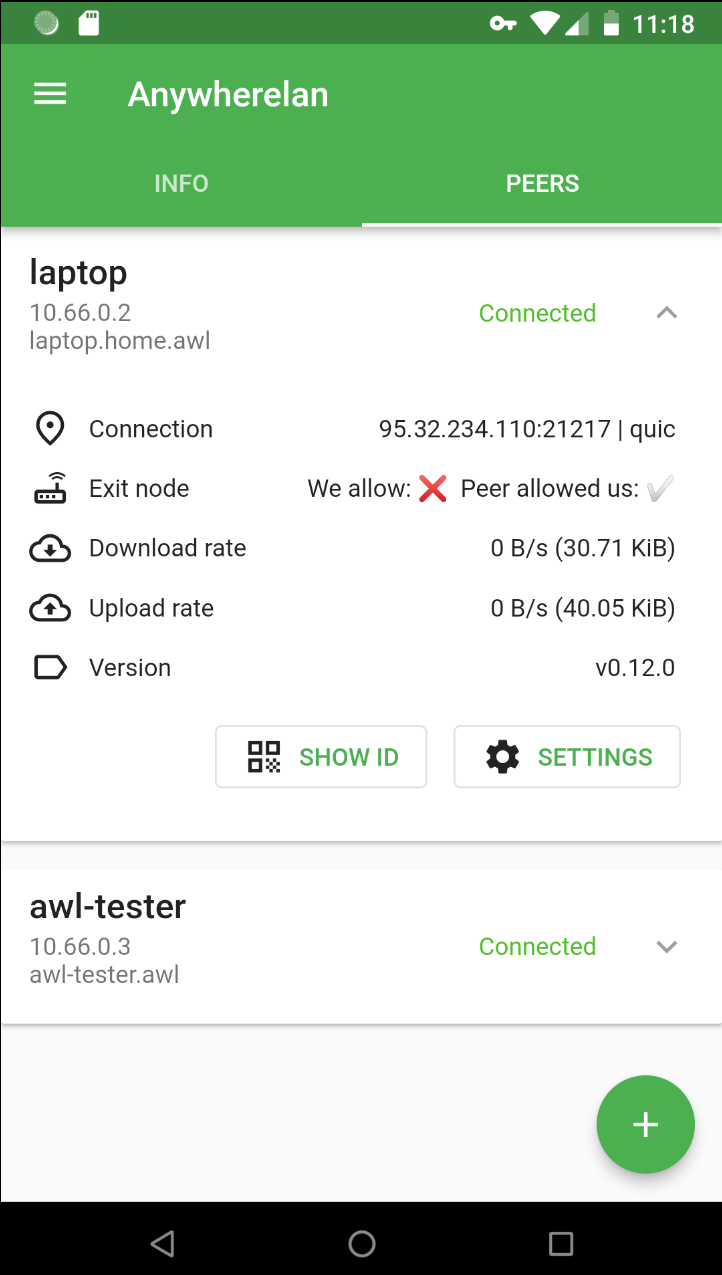Tap the laptop.home.awl domain name
Image resolution: width=722 pixels, height=1275 pixels.
119,340
